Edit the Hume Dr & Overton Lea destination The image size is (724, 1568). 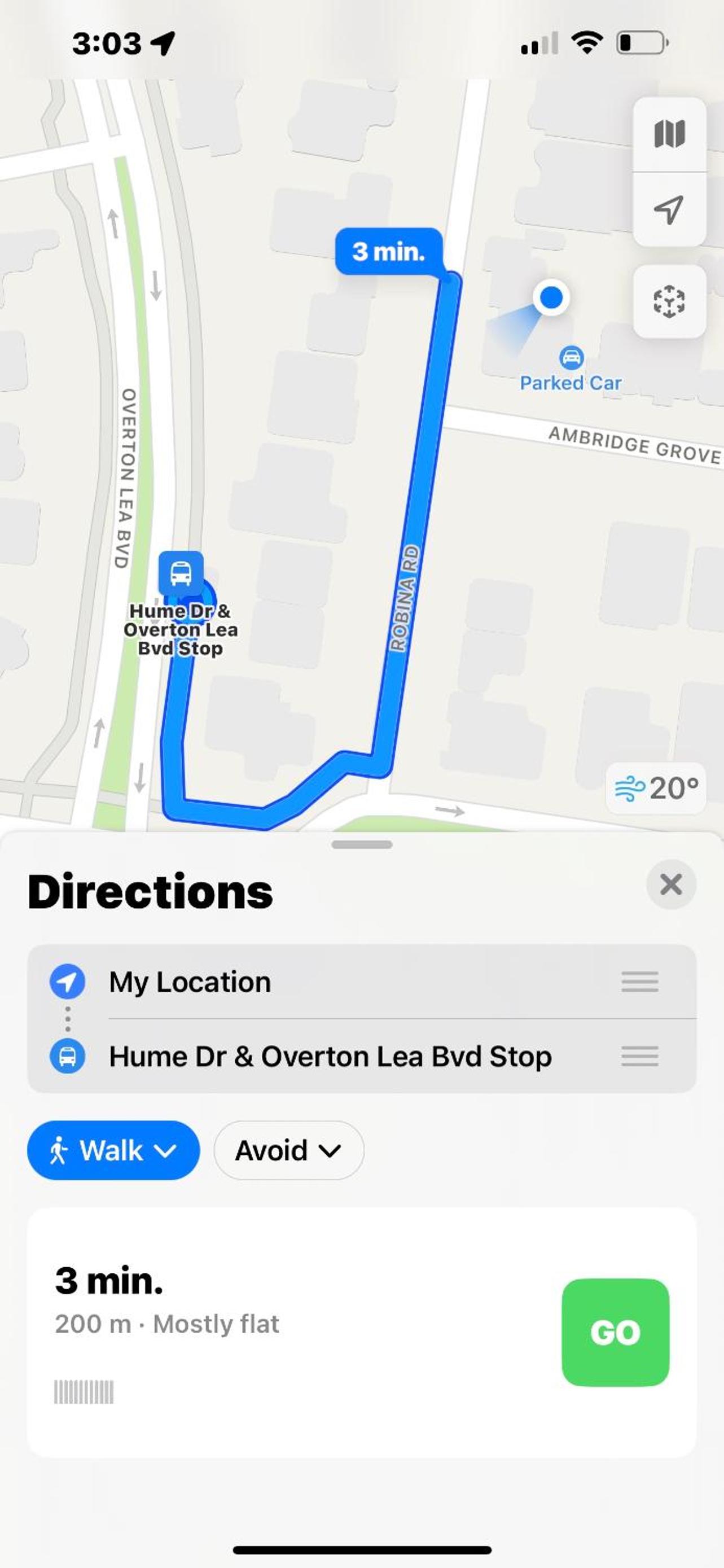[x=330, y=1056]
